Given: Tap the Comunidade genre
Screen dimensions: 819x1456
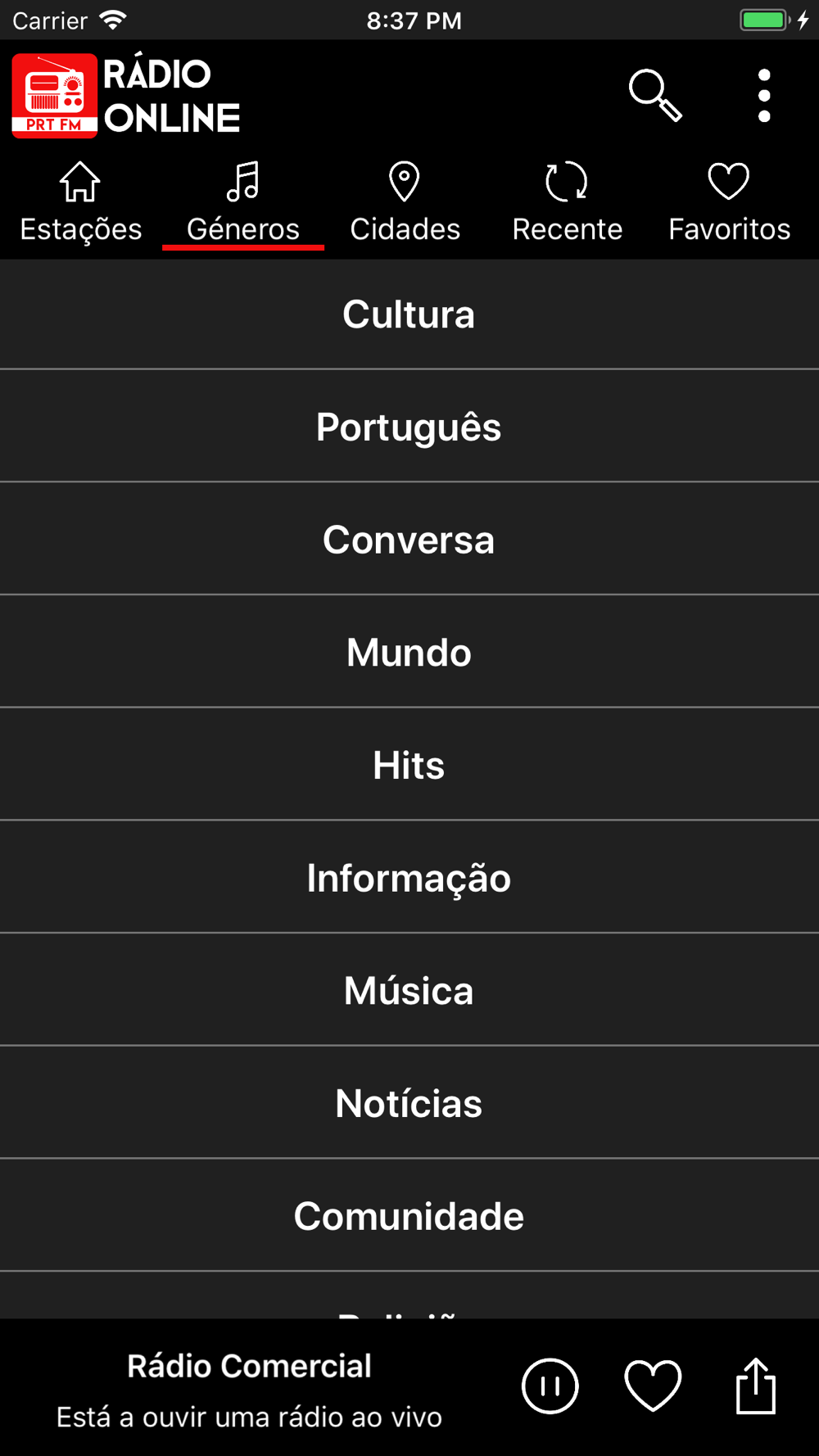Looking at the screenshot, I should (x=409, y=1216).
